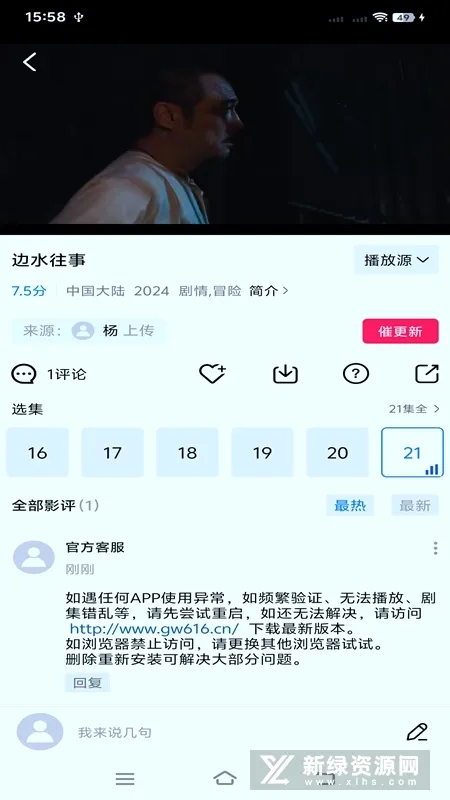The height and width of the screenshot is (800, 450).
Task: Tap the 催更新 button
Action: 401,331
